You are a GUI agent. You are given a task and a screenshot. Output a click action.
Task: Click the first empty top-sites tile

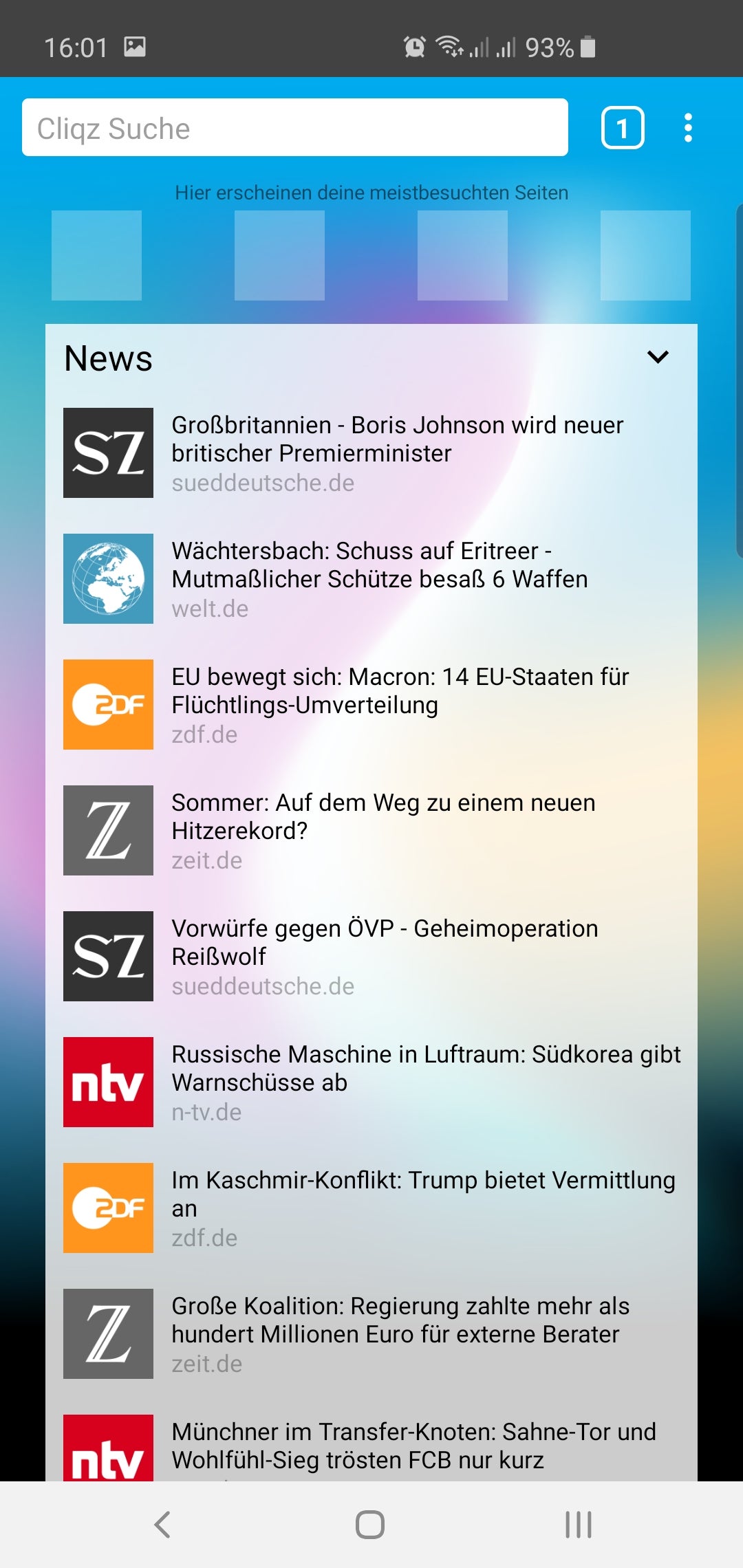96,255
